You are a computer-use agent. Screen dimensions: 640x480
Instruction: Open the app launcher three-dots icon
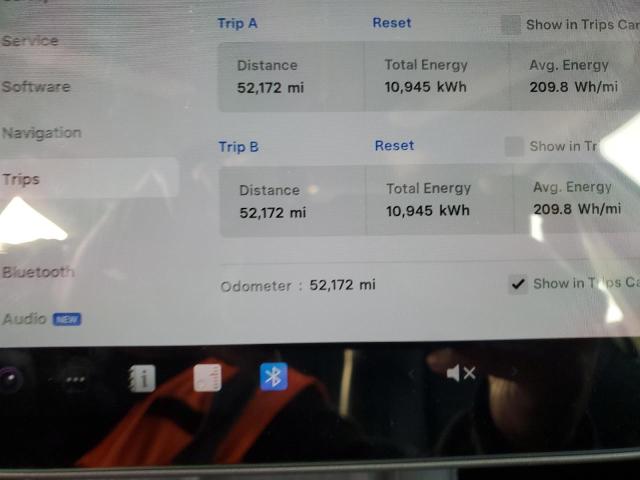point(77,379)
